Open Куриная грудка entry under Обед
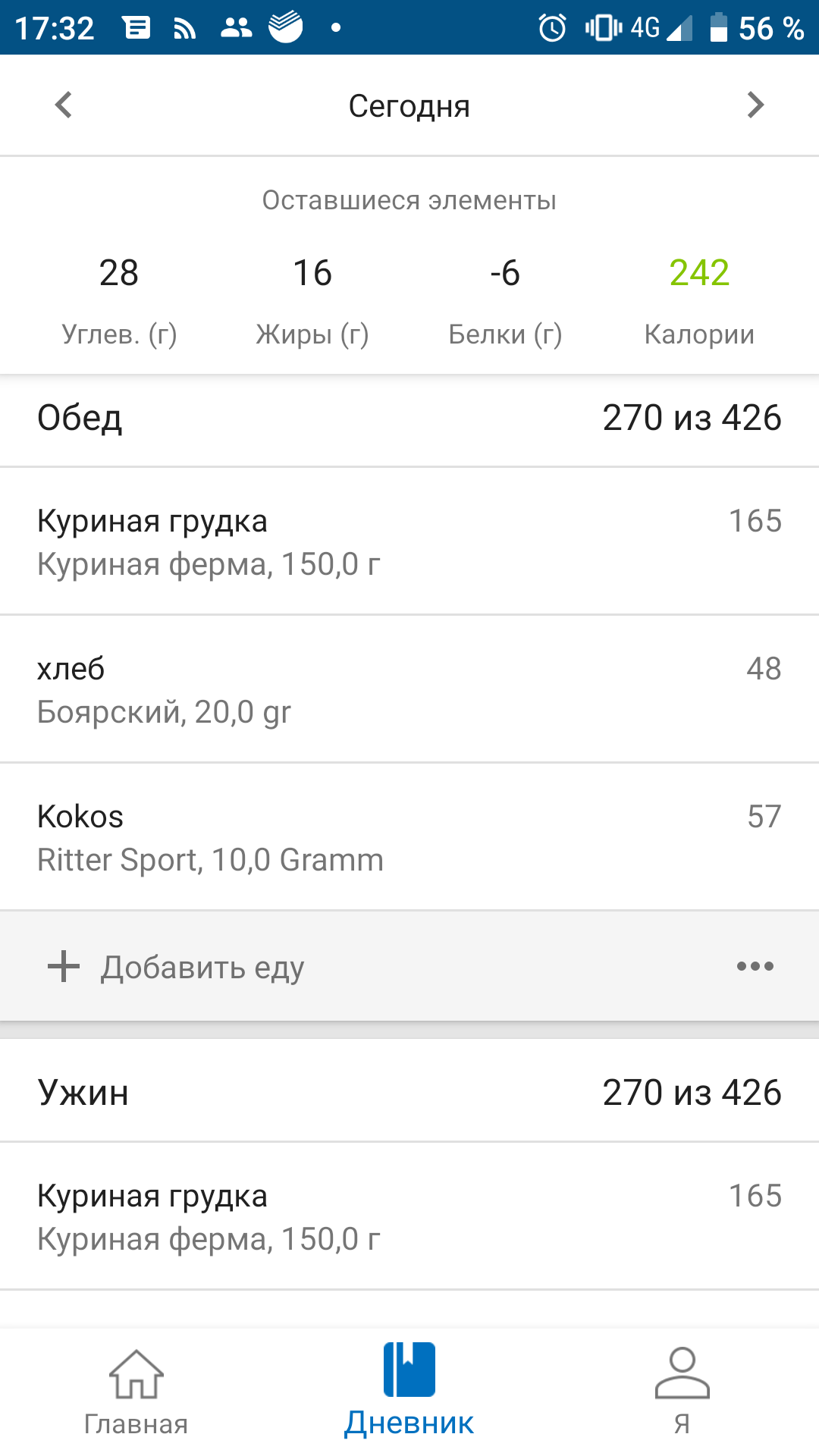Viewport: 819px width, 1456px height. coord(409,541)
